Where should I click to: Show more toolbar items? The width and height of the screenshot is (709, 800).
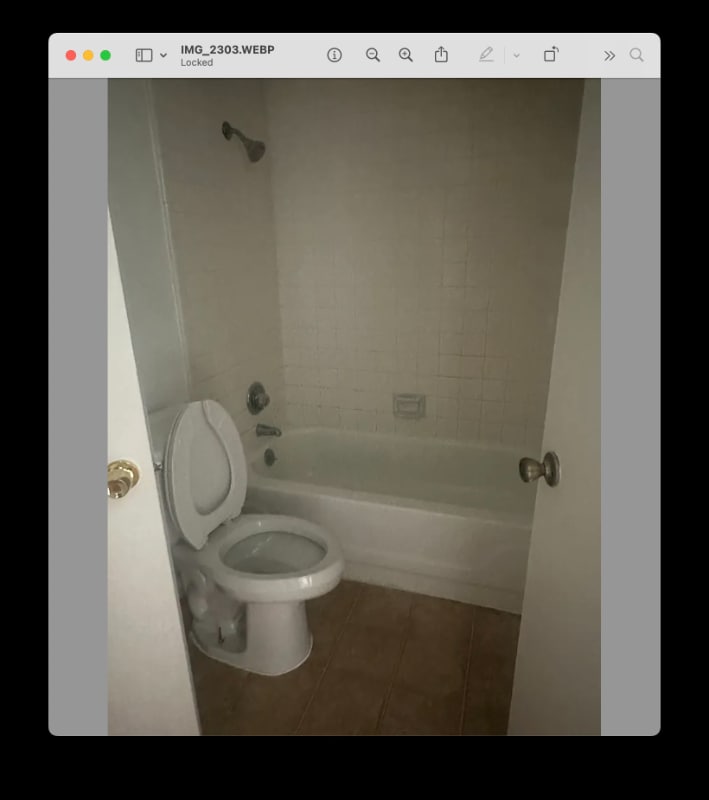(x=609, y=56)
